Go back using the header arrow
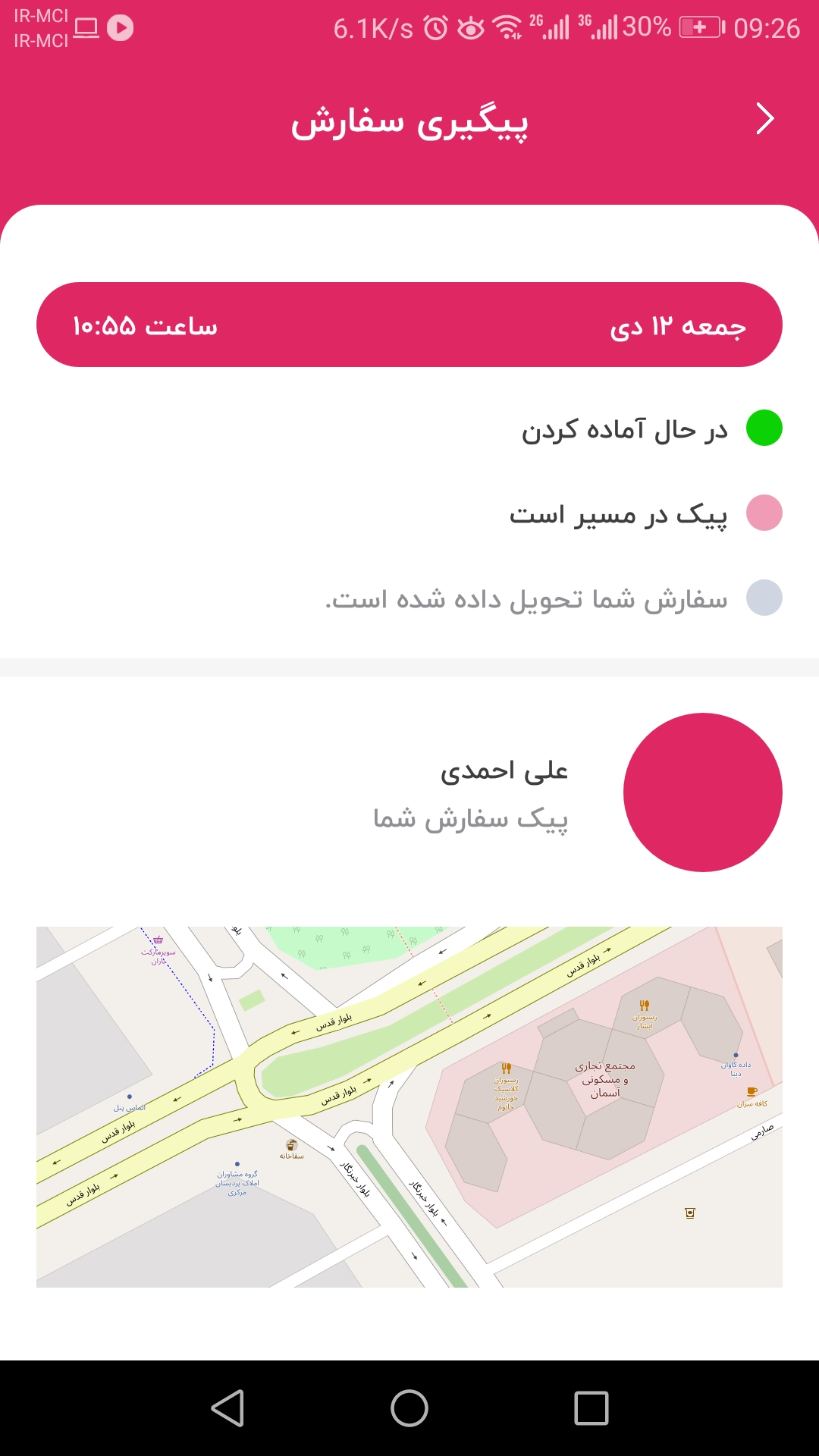The width and height of the screenshot is (819, 1456). pyautogui.click(x=765, y=119)
